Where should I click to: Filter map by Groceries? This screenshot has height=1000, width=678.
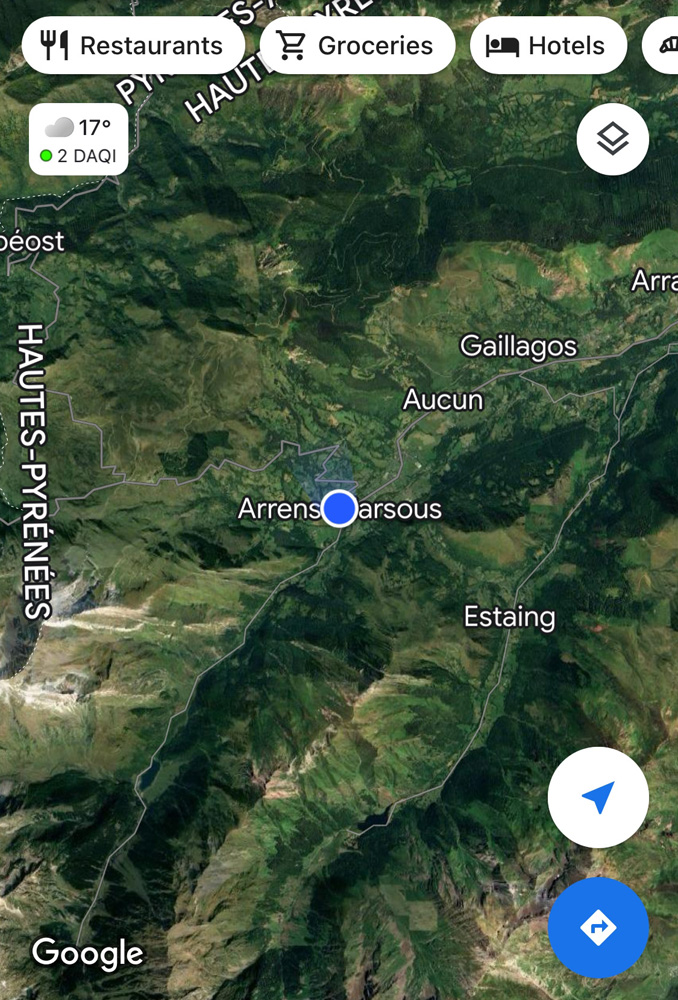point(357,46)
